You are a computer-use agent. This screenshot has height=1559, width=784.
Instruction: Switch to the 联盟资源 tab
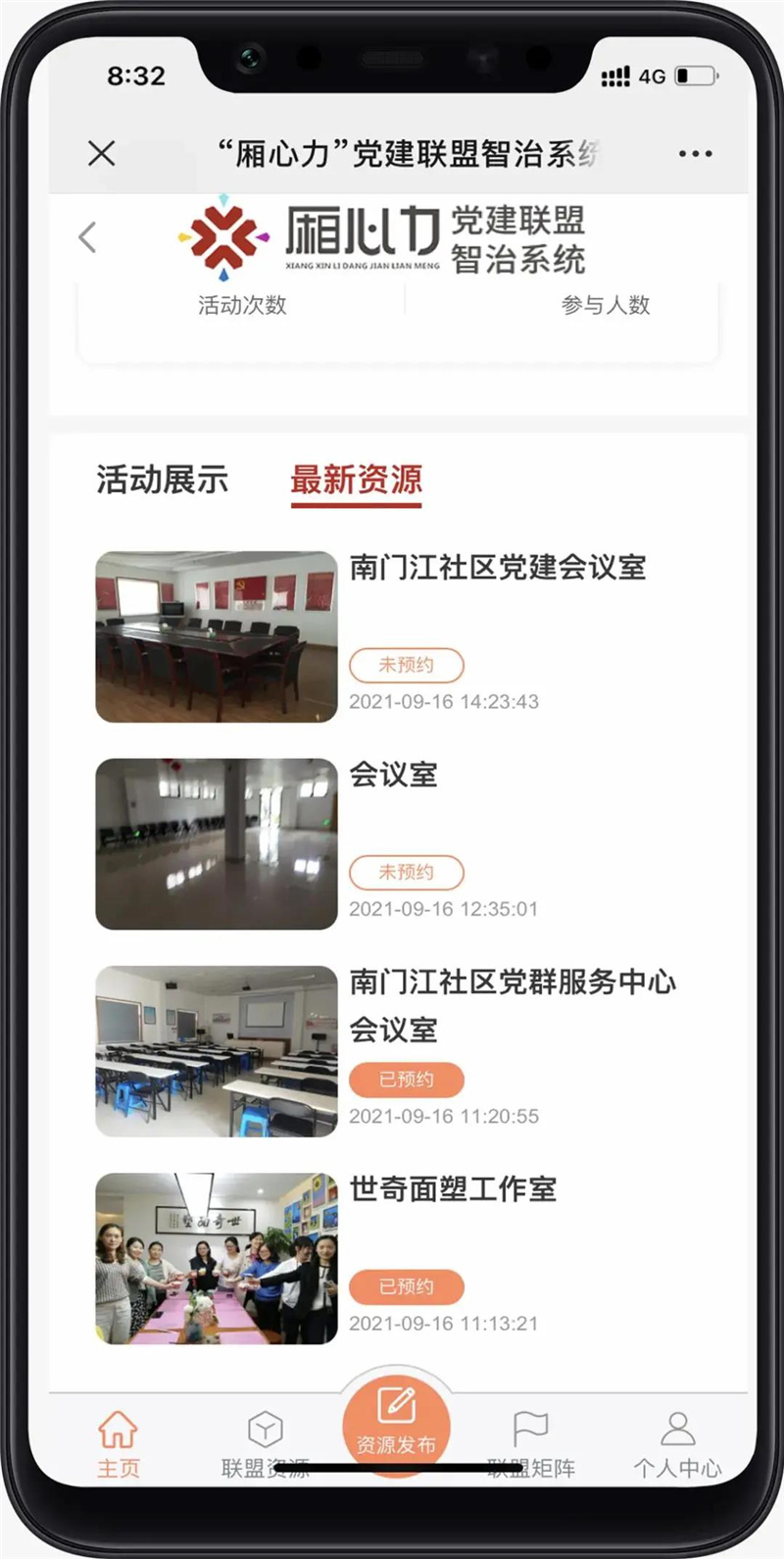point(266,1443)
